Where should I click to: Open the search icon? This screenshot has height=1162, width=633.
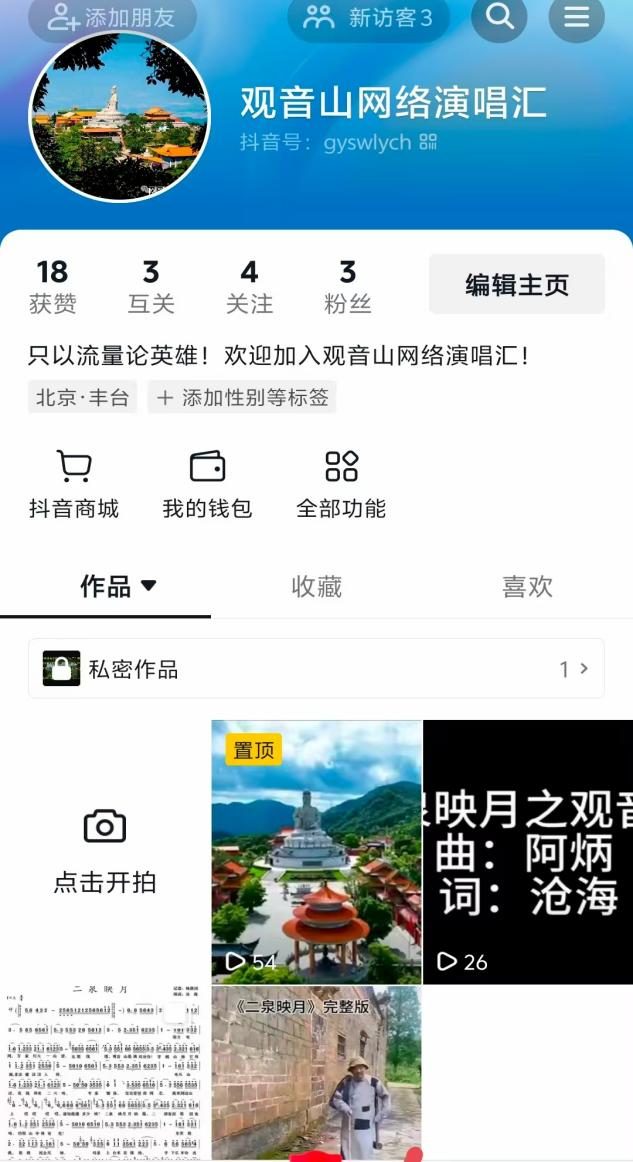[x=499, y=17]
